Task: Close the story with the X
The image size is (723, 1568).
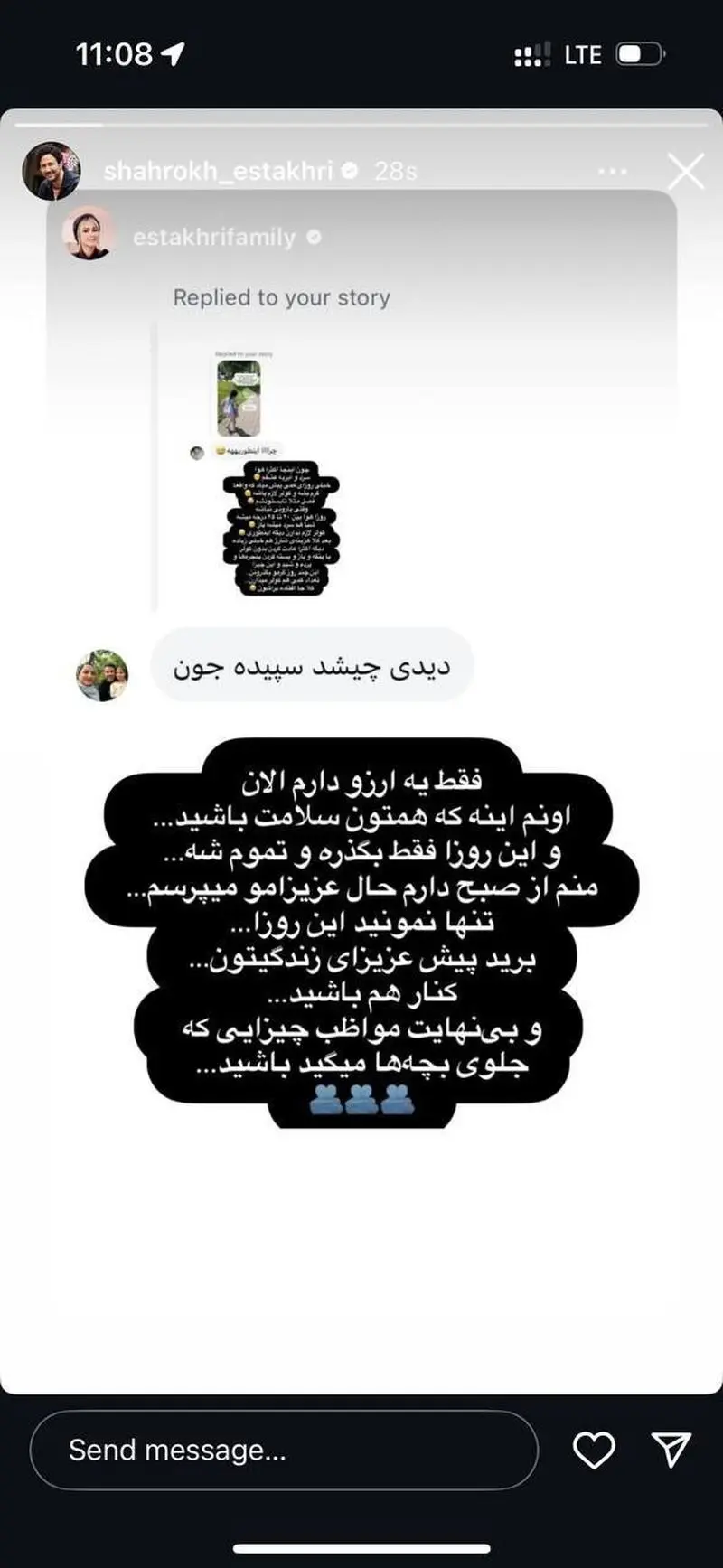Action: coord(685,171)
